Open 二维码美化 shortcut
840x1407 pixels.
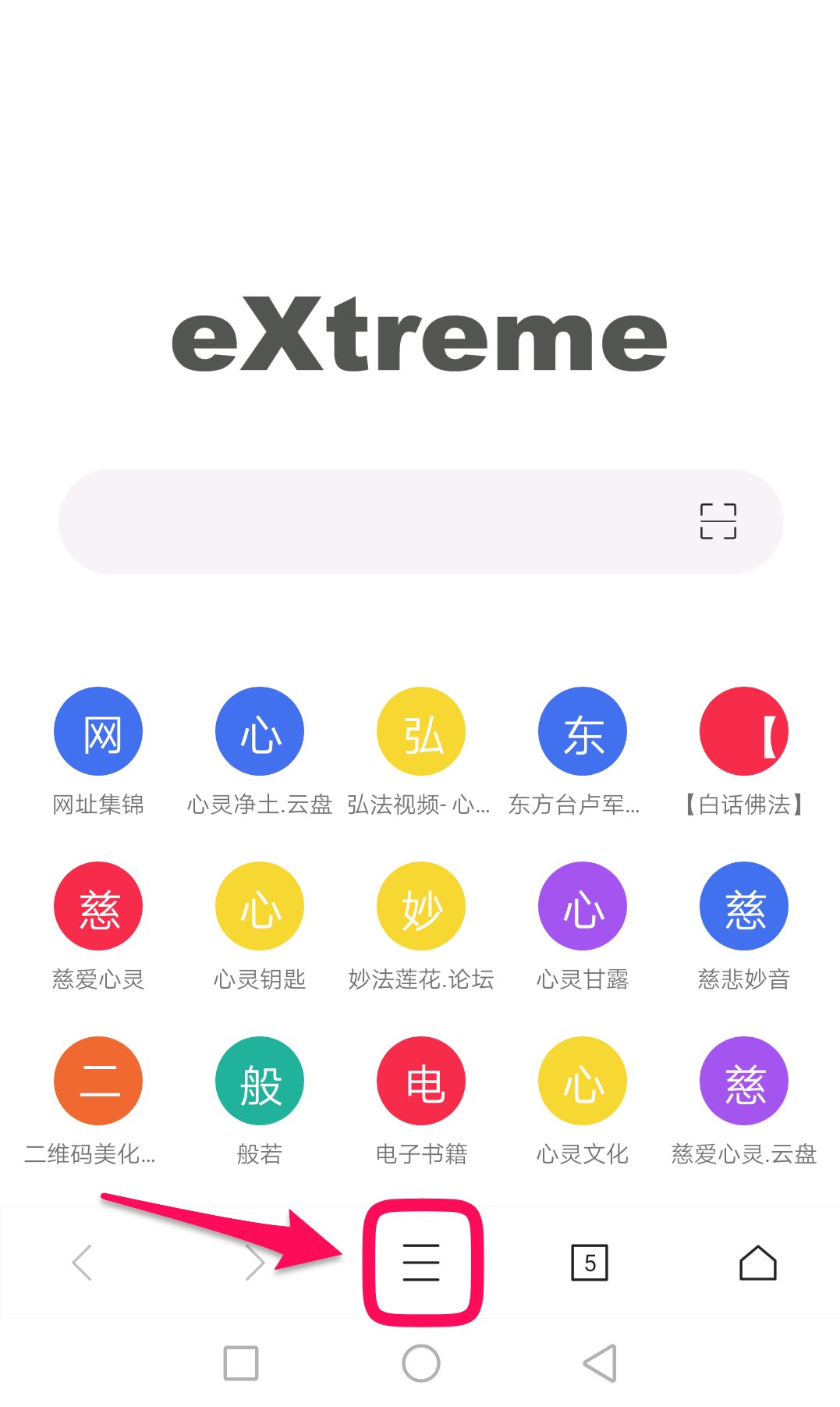[x=98, y=1082]
